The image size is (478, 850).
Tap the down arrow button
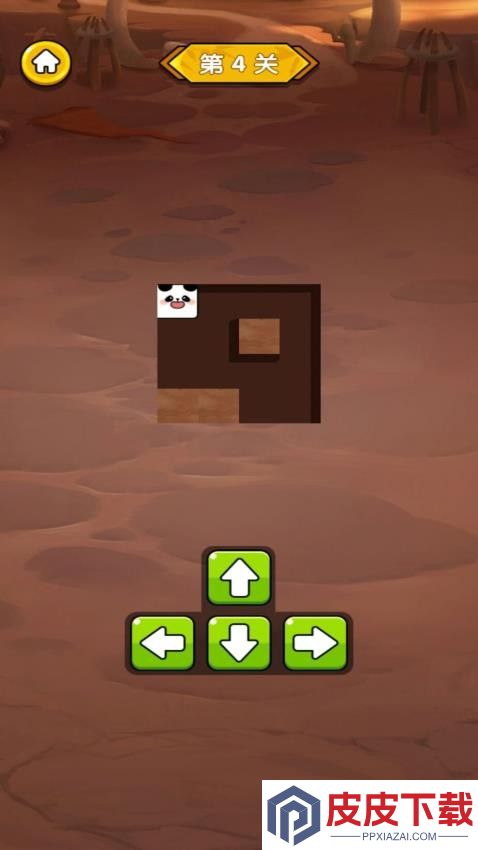pyautogui.click(x=239, y=643)
